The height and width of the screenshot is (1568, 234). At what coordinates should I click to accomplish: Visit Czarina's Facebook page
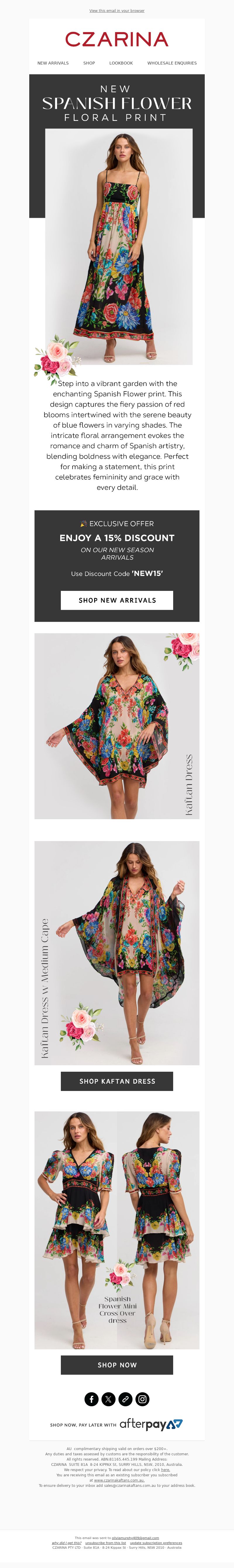91,1399
